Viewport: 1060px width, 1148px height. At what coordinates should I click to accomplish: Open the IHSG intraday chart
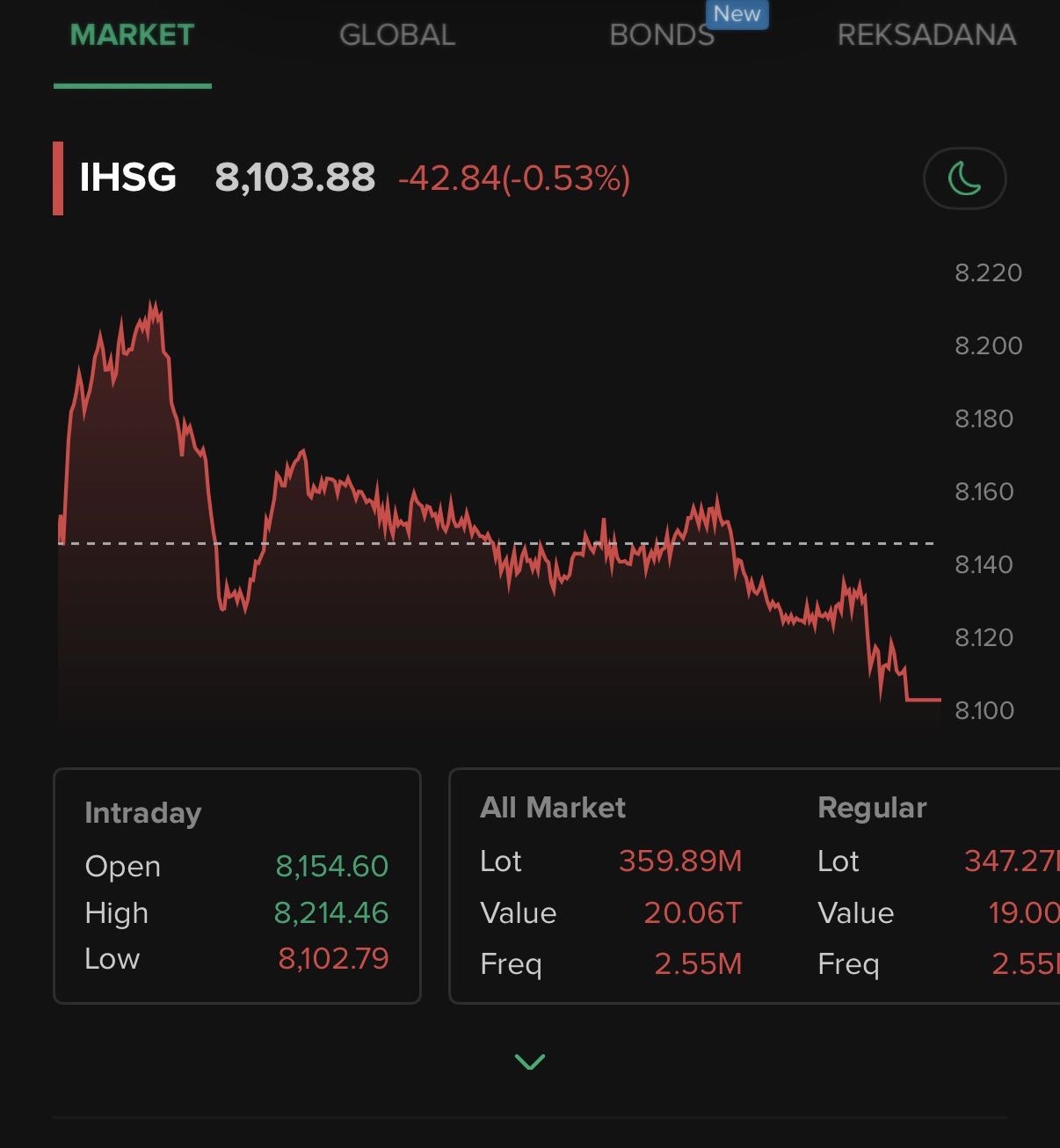[497, 510]
